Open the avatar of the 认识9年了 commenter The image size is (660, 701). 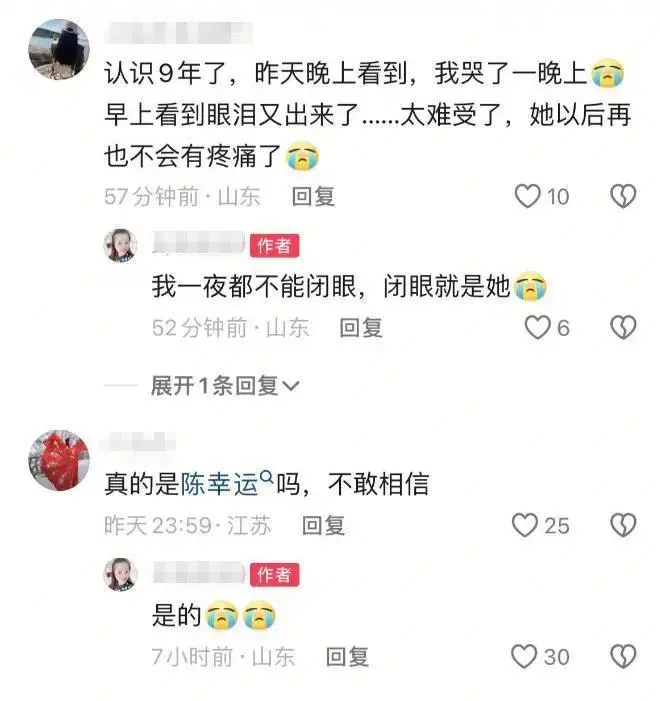click(x=59, y=49)
